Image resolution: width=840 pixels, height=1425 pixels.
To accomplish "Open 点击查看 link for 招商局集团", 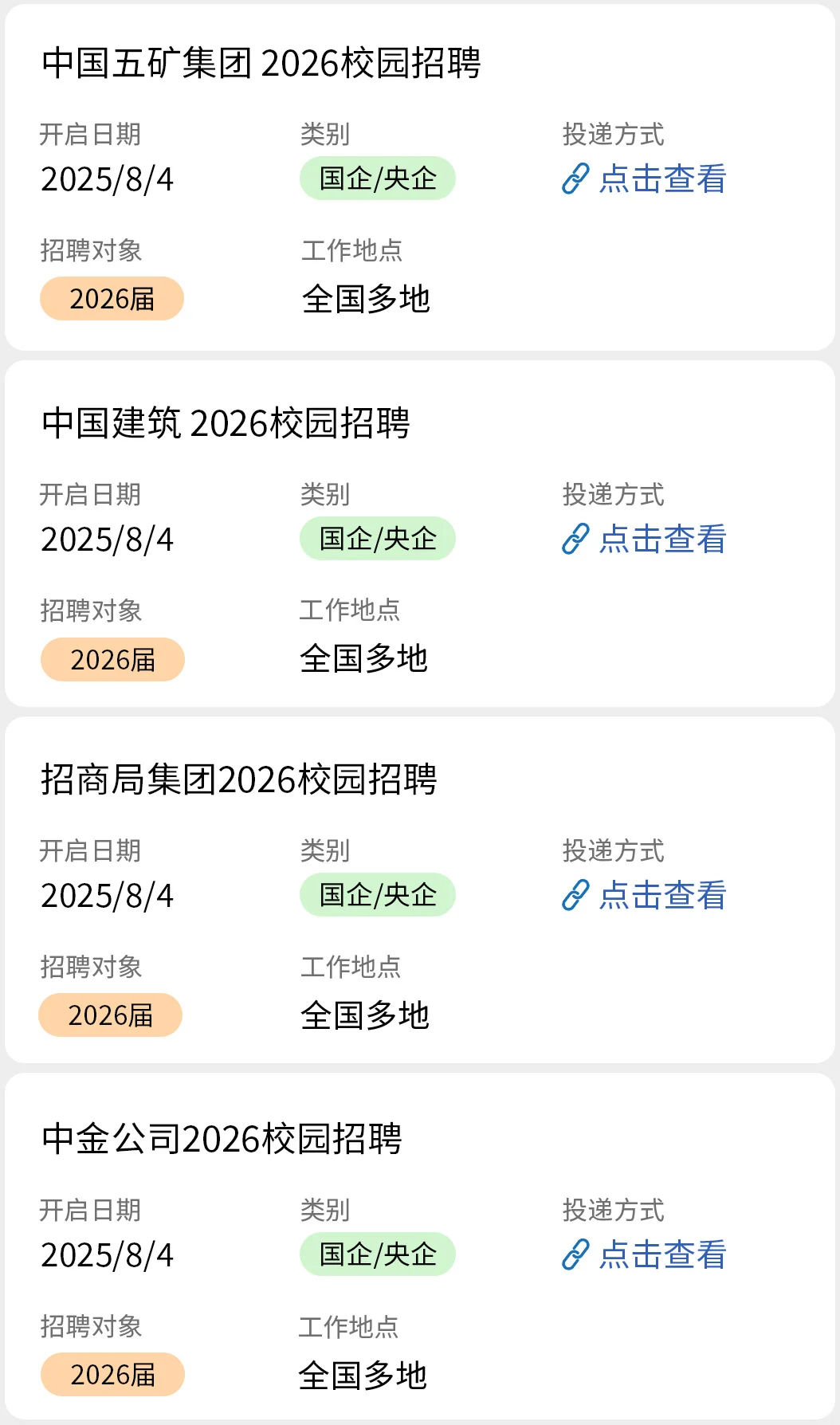I will coord(645,895).
